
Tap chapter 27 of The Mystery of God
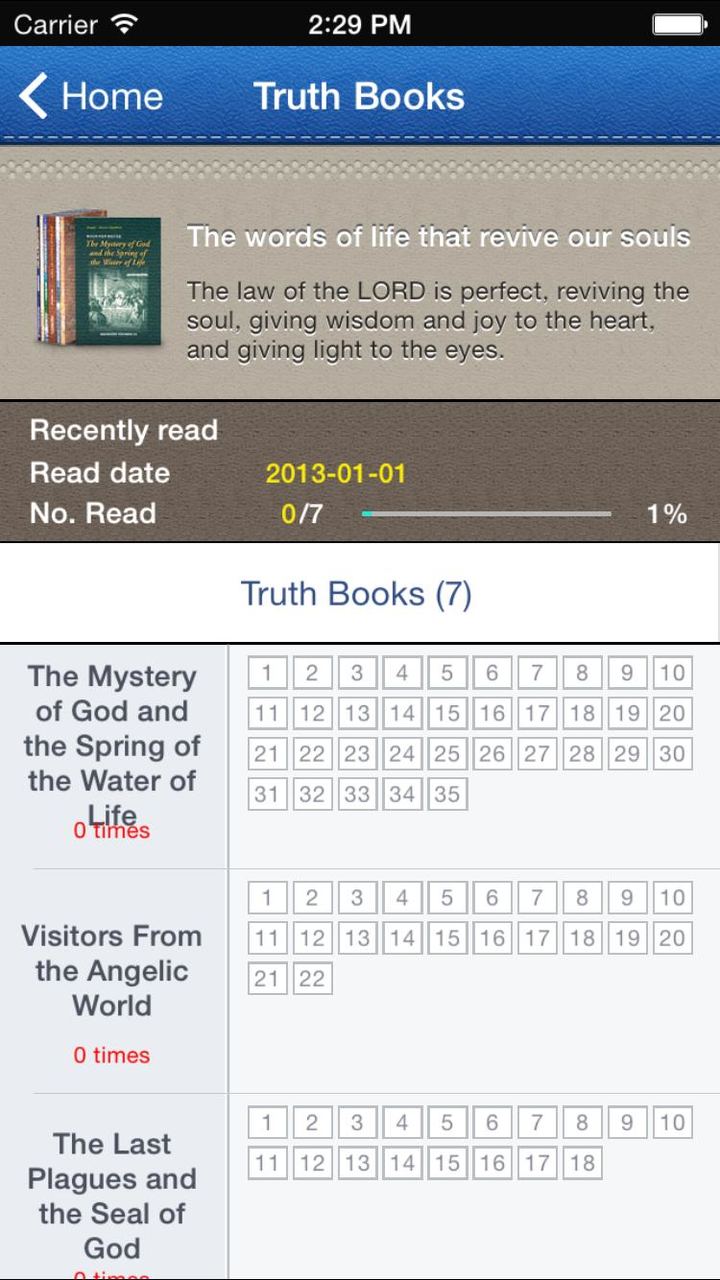tap(537, 754)
